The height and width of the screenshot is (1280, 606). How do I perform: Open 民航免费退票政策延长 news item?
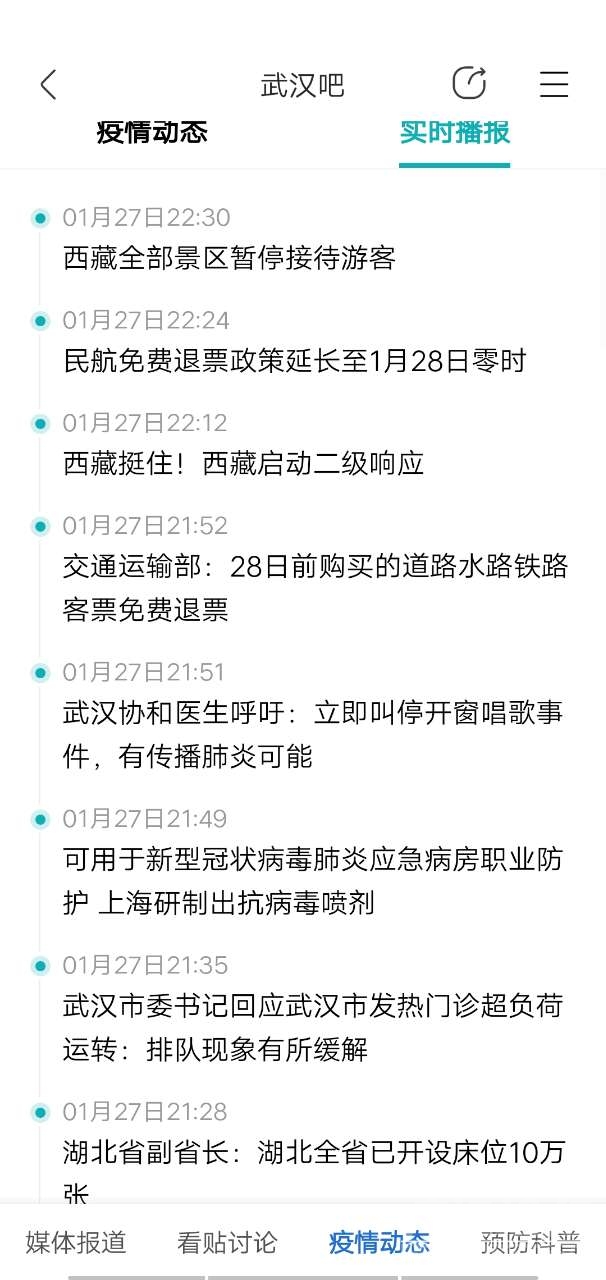point(294,361)
